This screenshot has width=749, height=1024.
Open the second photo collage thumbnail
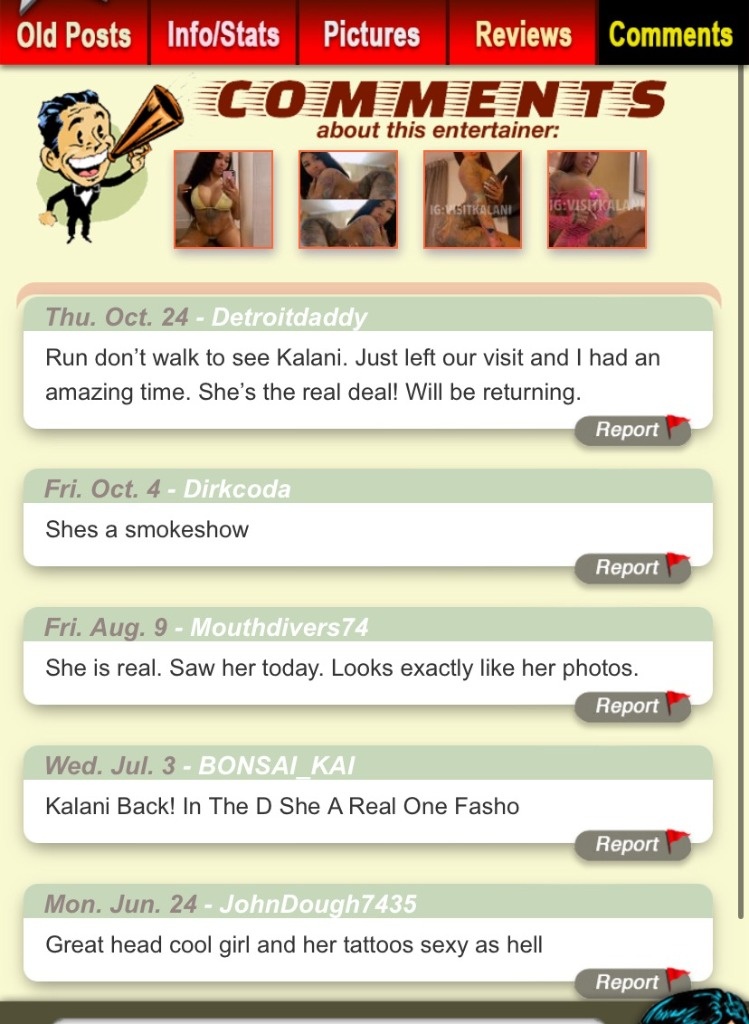pos(348,200)
